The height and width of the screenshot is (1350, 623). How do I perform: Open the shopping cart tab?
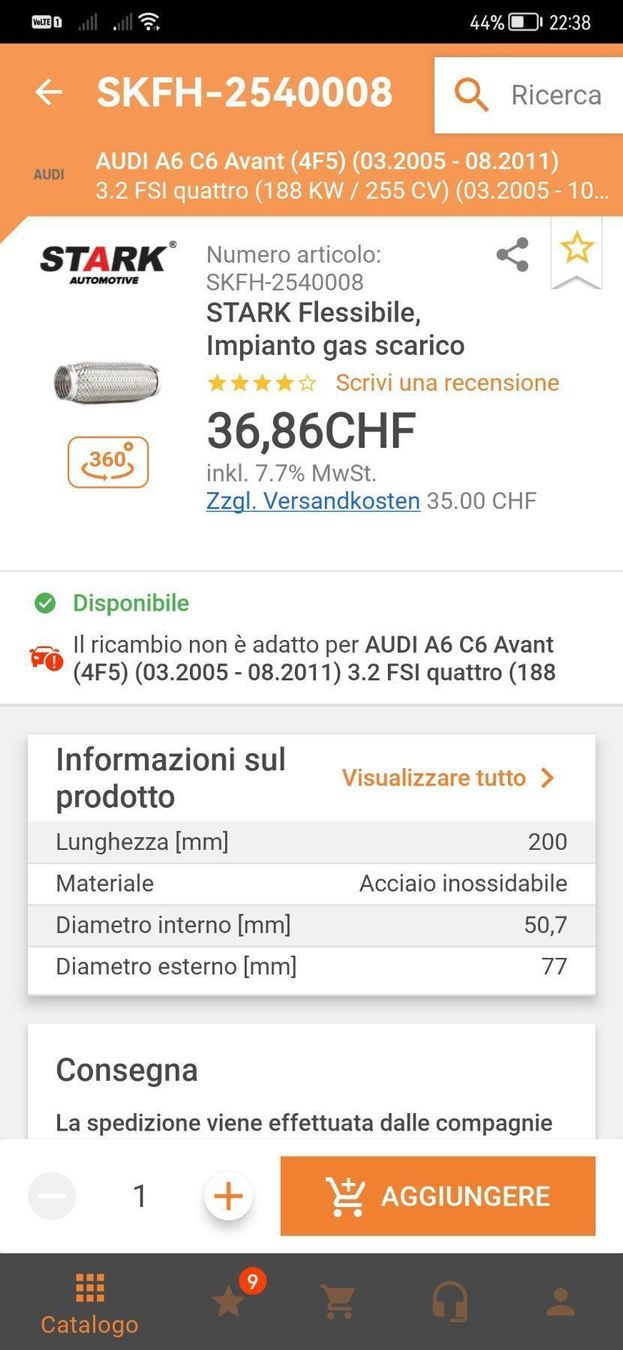tap(338, 1301)
